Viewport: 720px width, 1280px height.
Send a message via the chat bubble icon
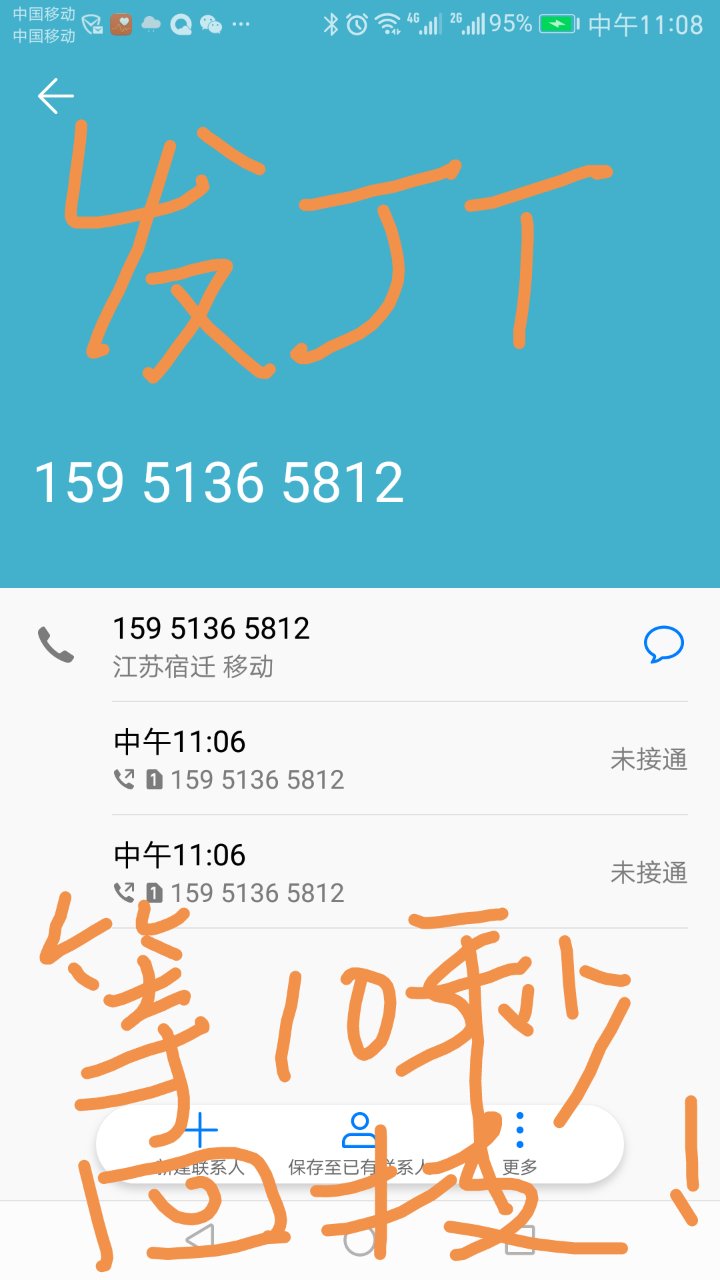tap(663, 645)
